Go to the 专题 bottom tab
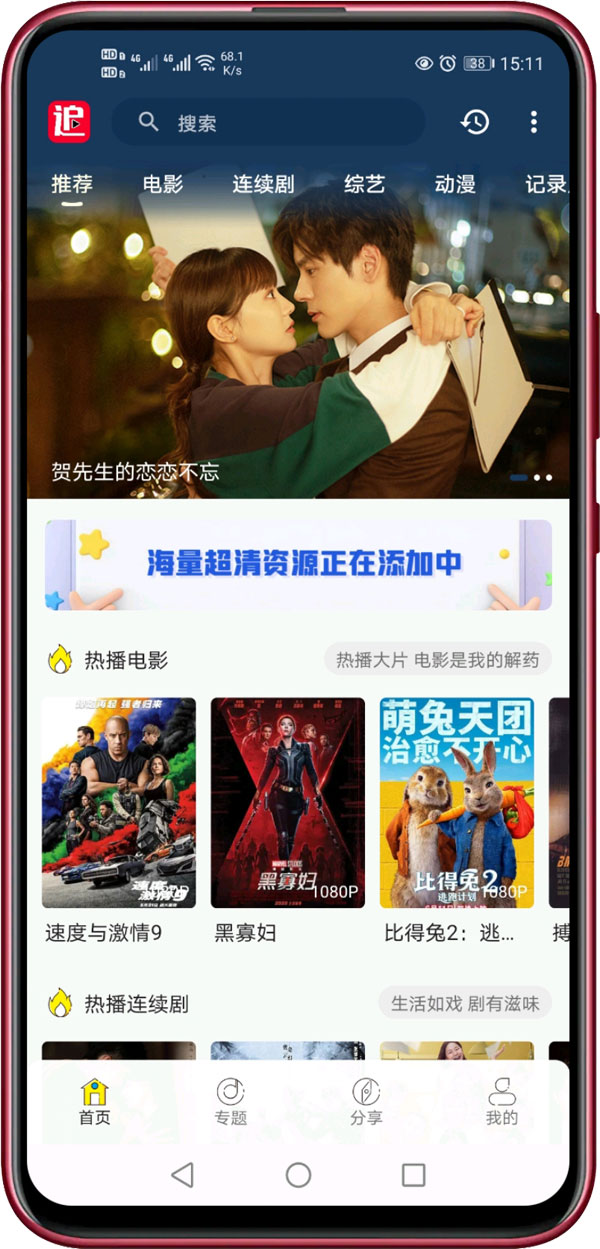Image resolution: width=600 pixels, height=1249 pixels. (x=230, y=1102)
